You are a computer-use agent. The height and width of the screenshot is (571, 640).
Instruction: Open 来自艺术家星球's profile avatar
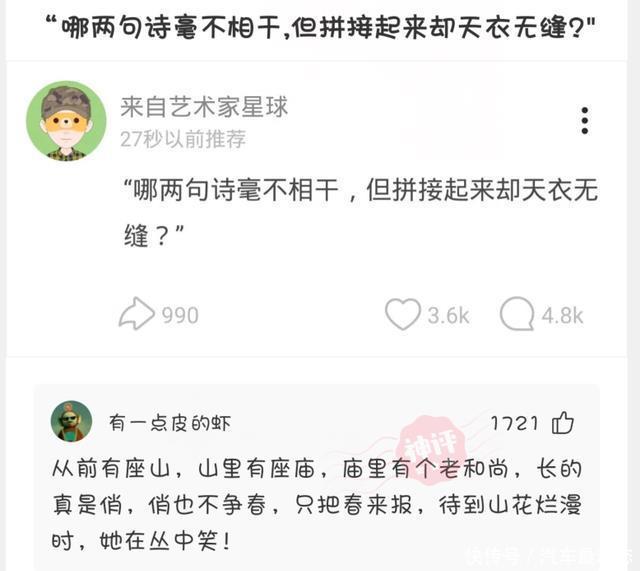tap(66, 121)
